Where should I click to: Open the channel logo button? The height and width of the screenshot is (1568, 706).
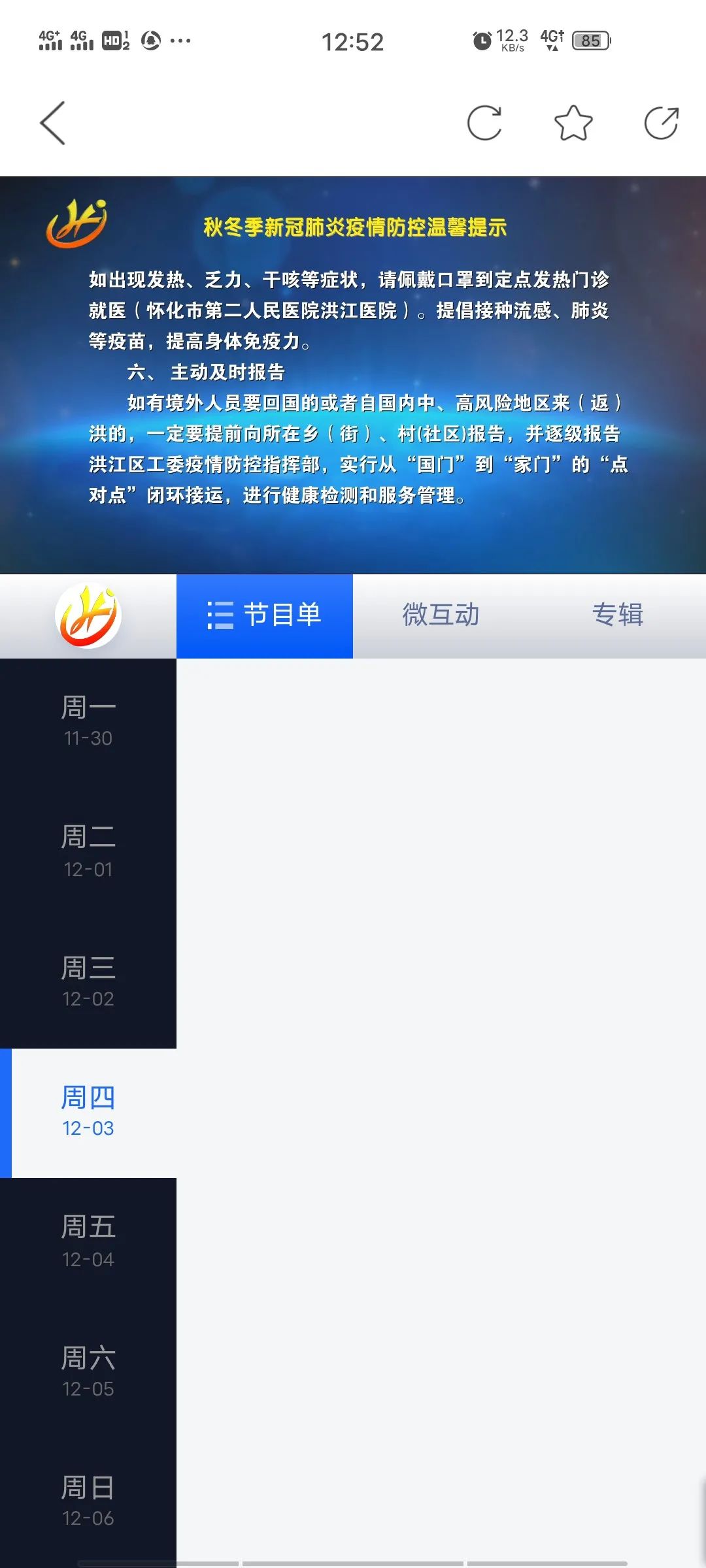[x=88, y=615]
